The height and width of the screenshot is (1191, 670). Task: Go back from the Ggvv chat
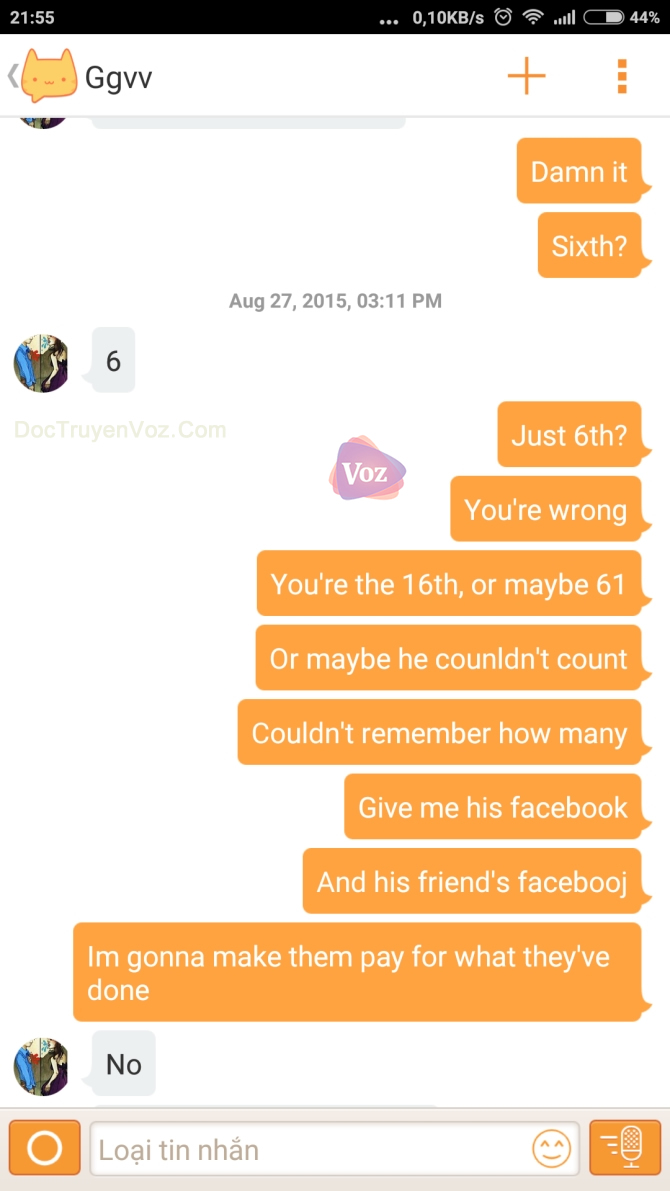14,76
